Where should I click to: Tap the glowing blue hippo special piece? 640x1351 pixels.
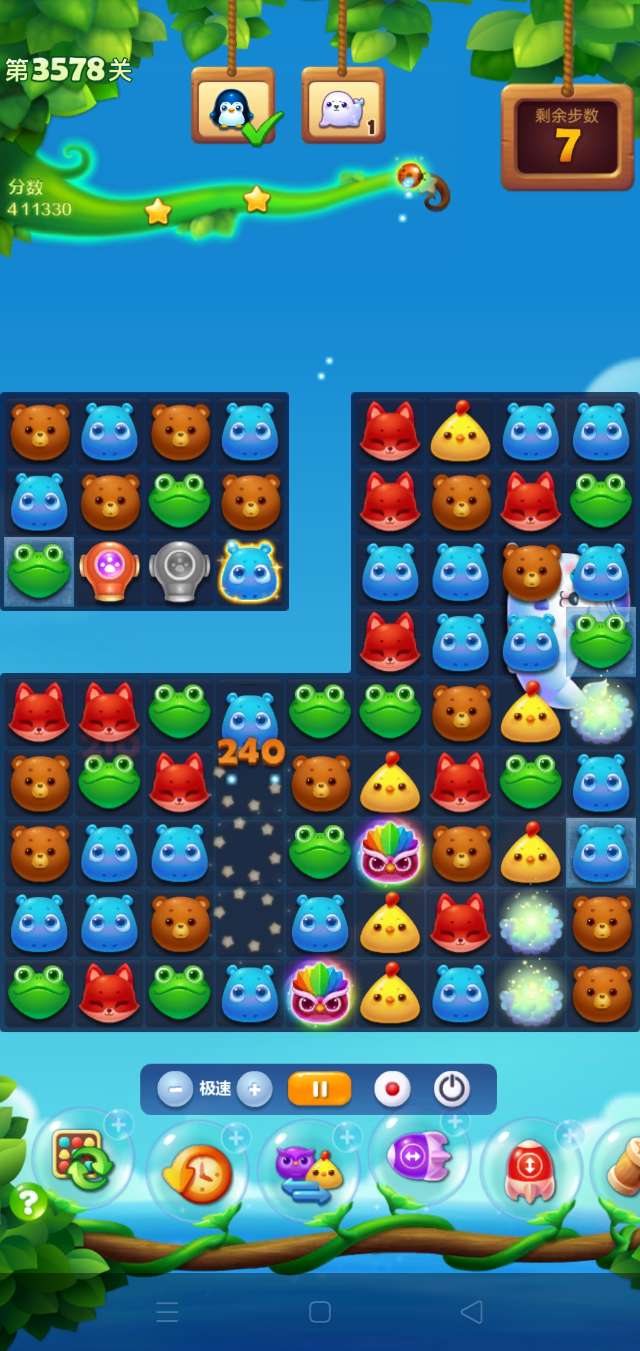[250, 572]
